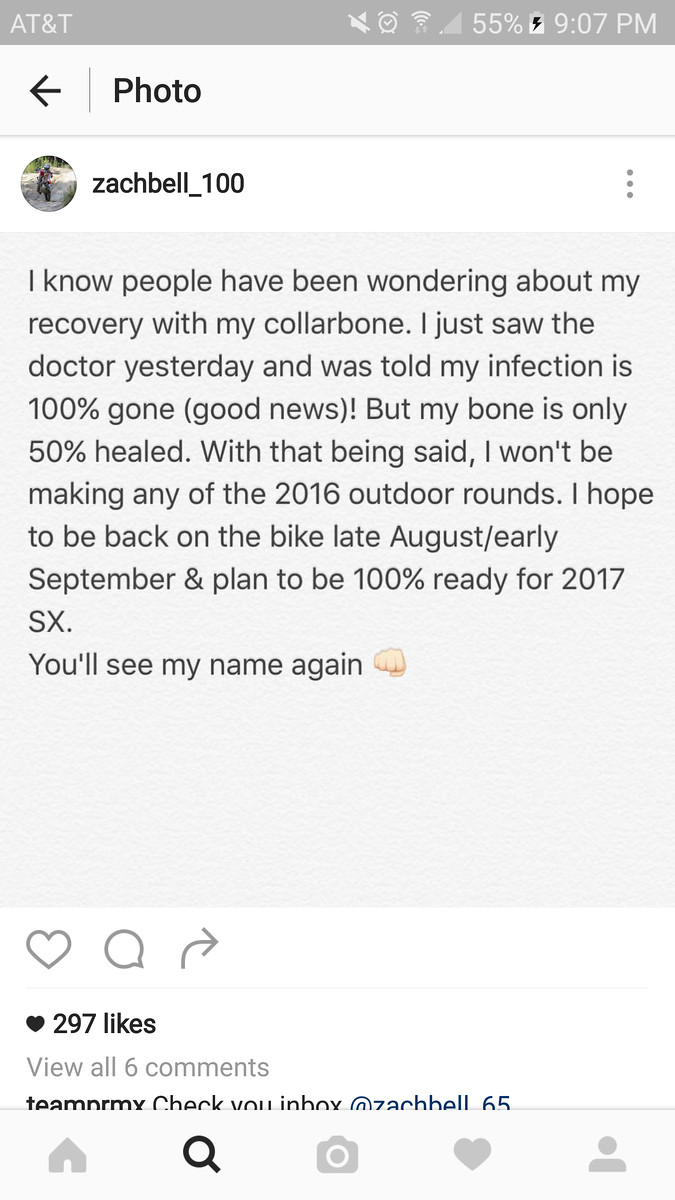Viewport: 675px width, 1200px height.
Task: Switch to the Search tab
Action: point(202,1156)
